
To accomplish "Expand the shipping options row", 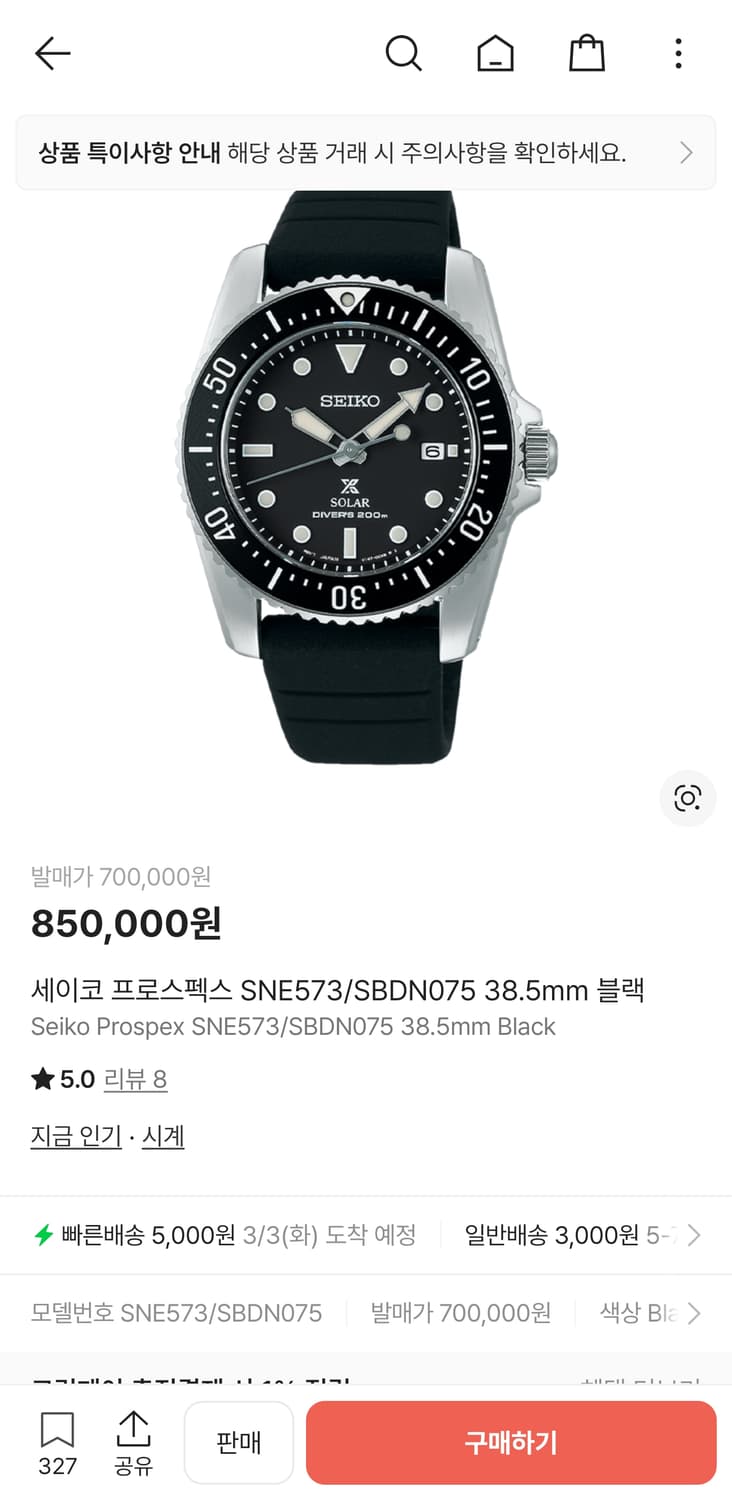I will pyautogui.click(x=366, y=1235).
